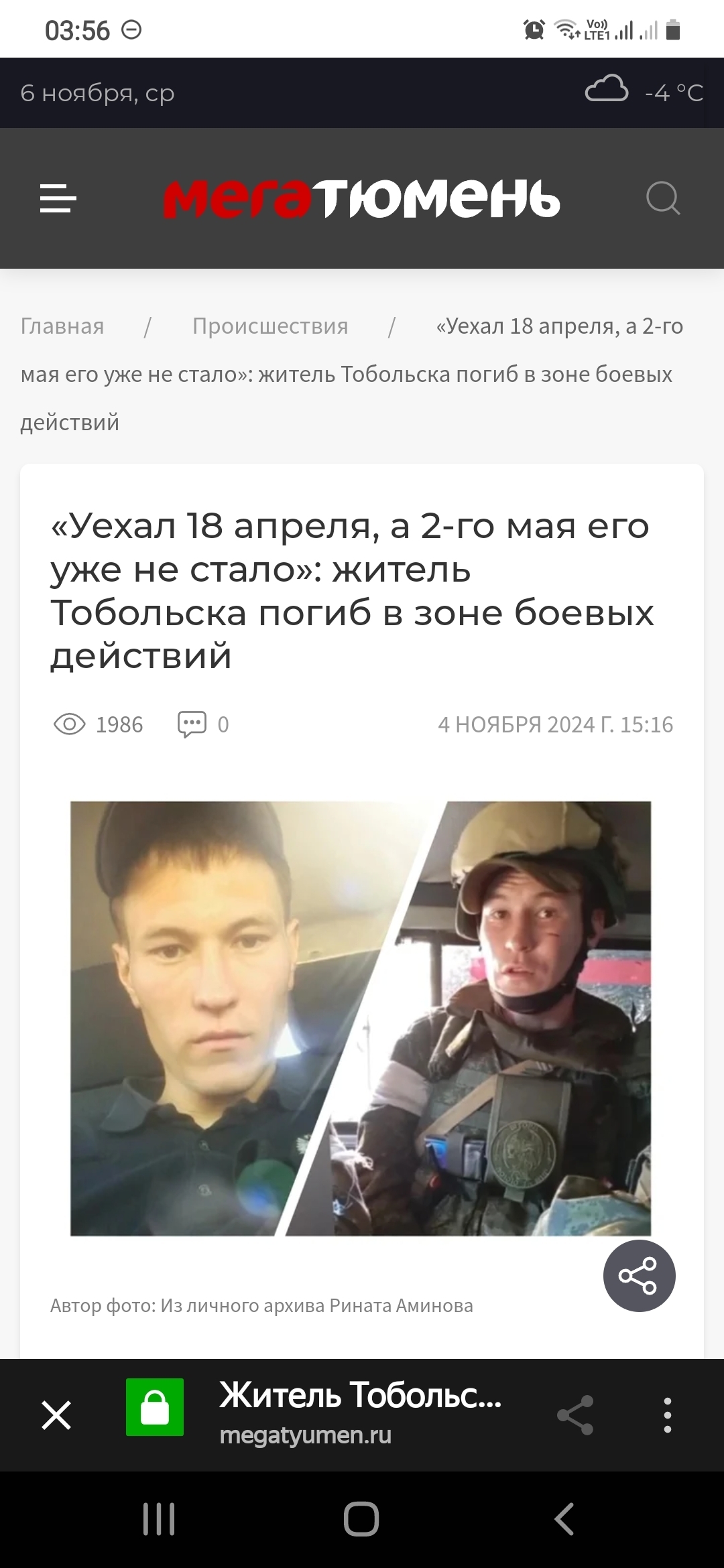Tap the floating share button

click(639, 1276)
